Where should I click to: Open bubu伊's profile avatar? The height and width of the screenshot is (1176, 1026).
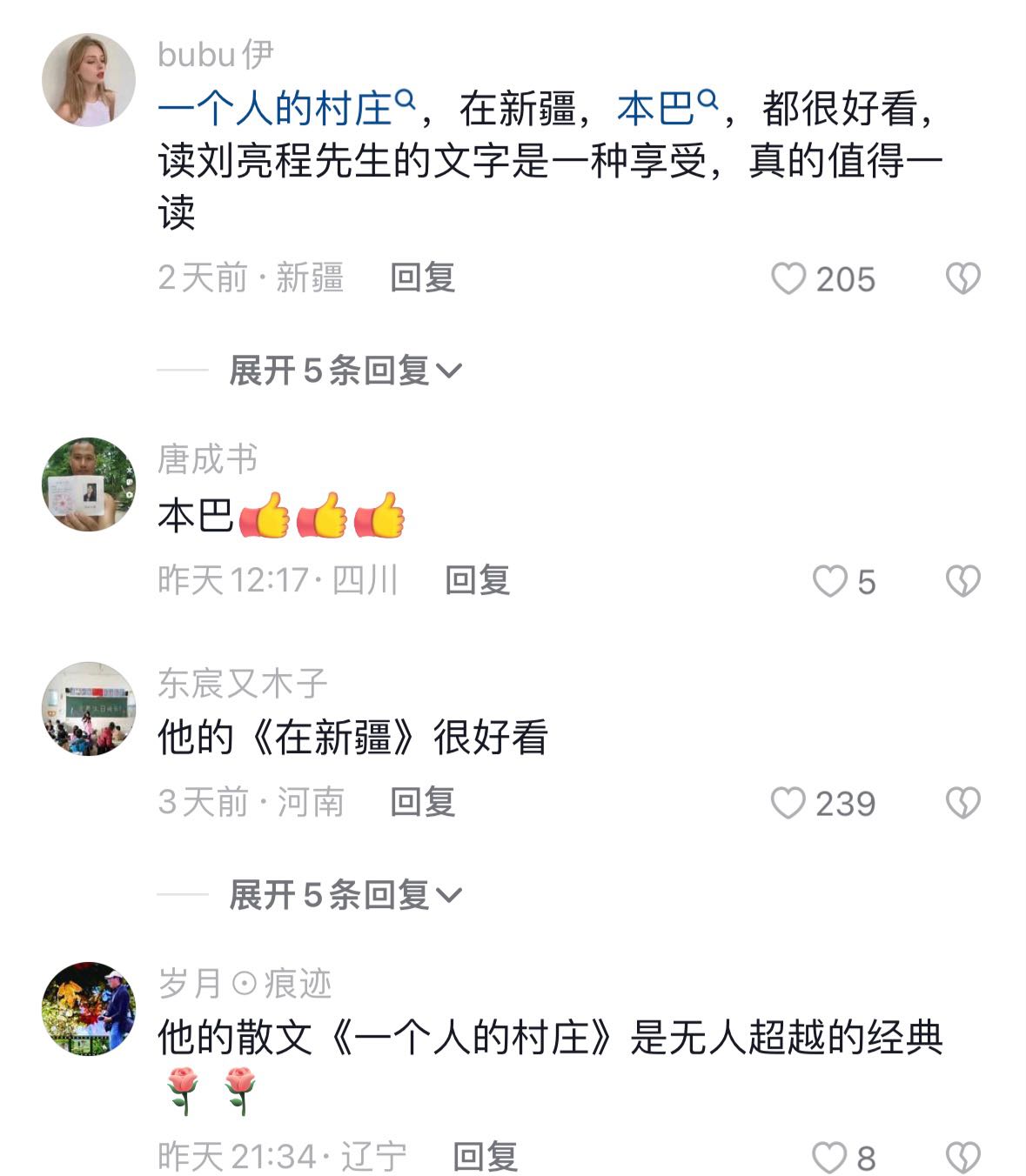tap(89, 81)
